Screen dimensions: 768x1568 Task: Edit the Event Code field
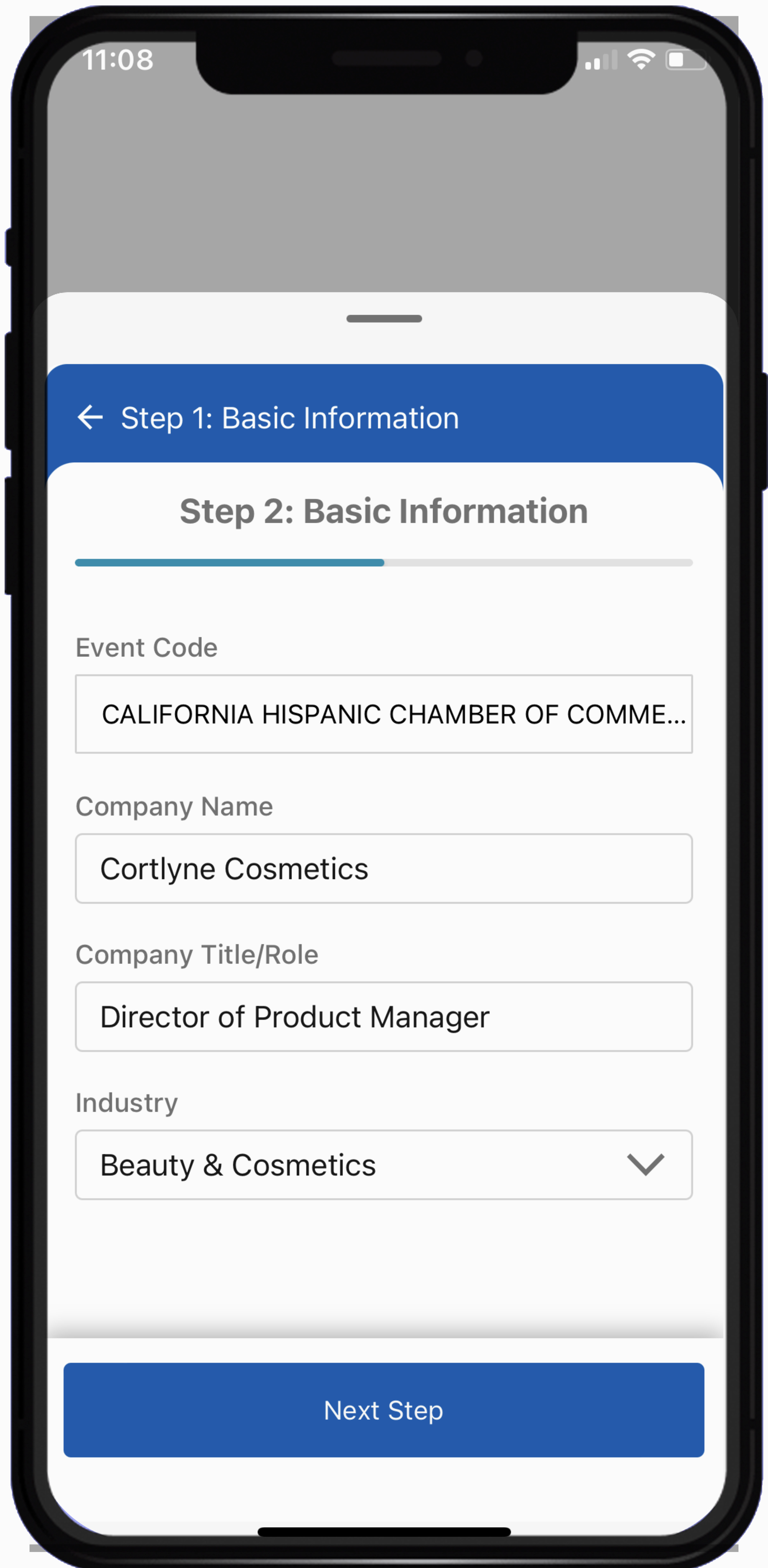coord(383,714)
